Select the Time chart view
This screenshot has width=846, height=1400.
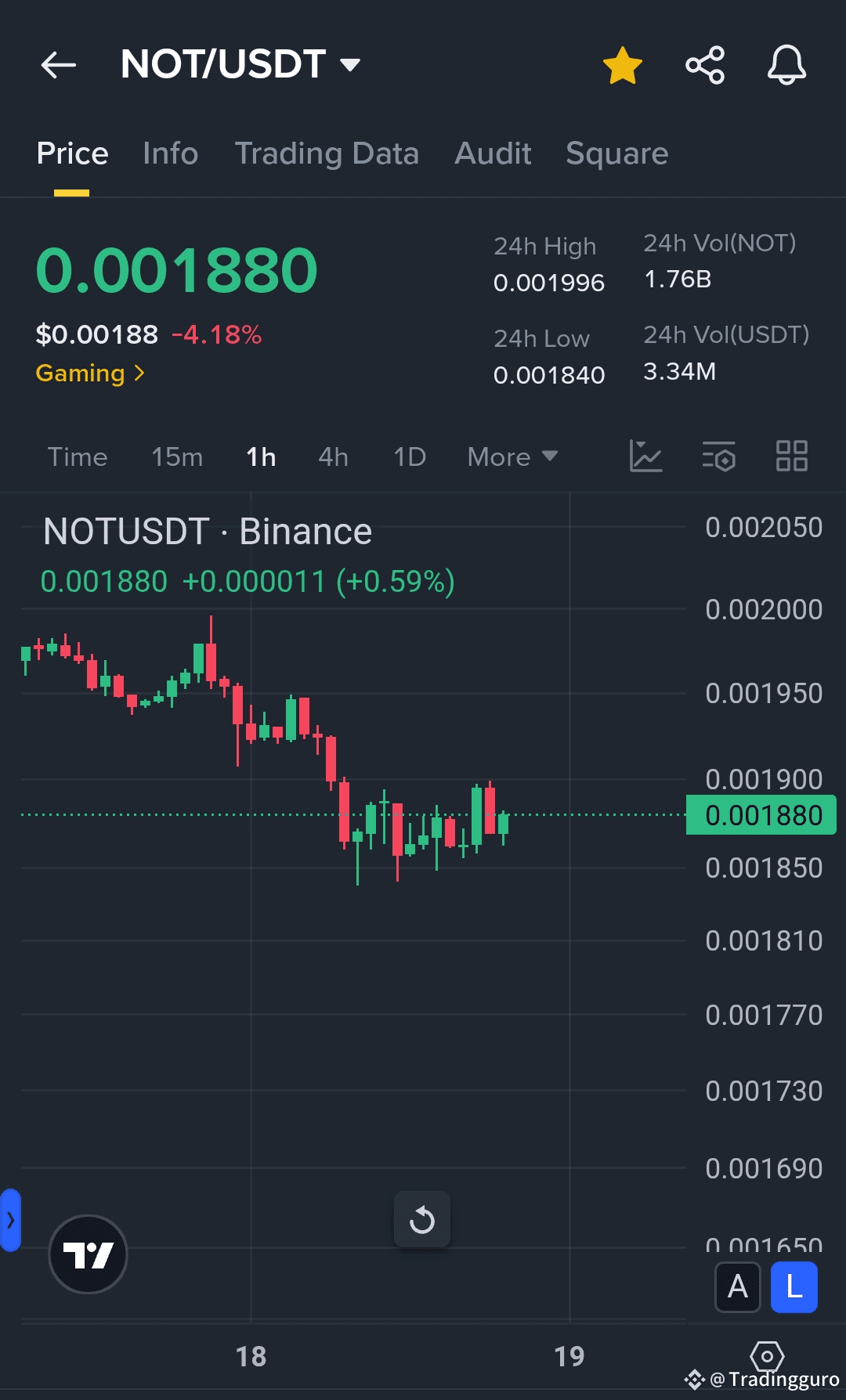pos(78,456)
